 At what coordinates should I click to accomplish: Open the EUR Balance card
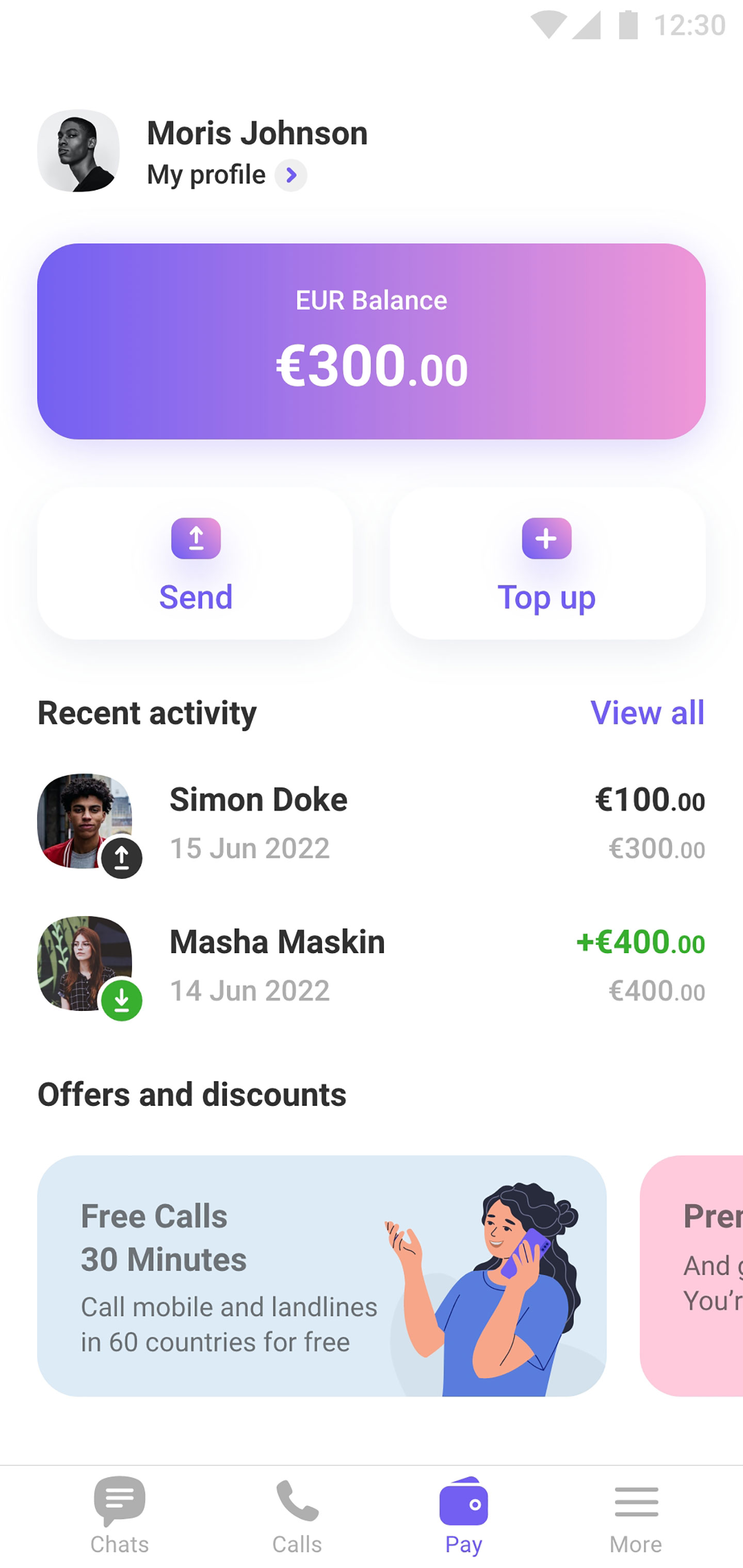371,341
